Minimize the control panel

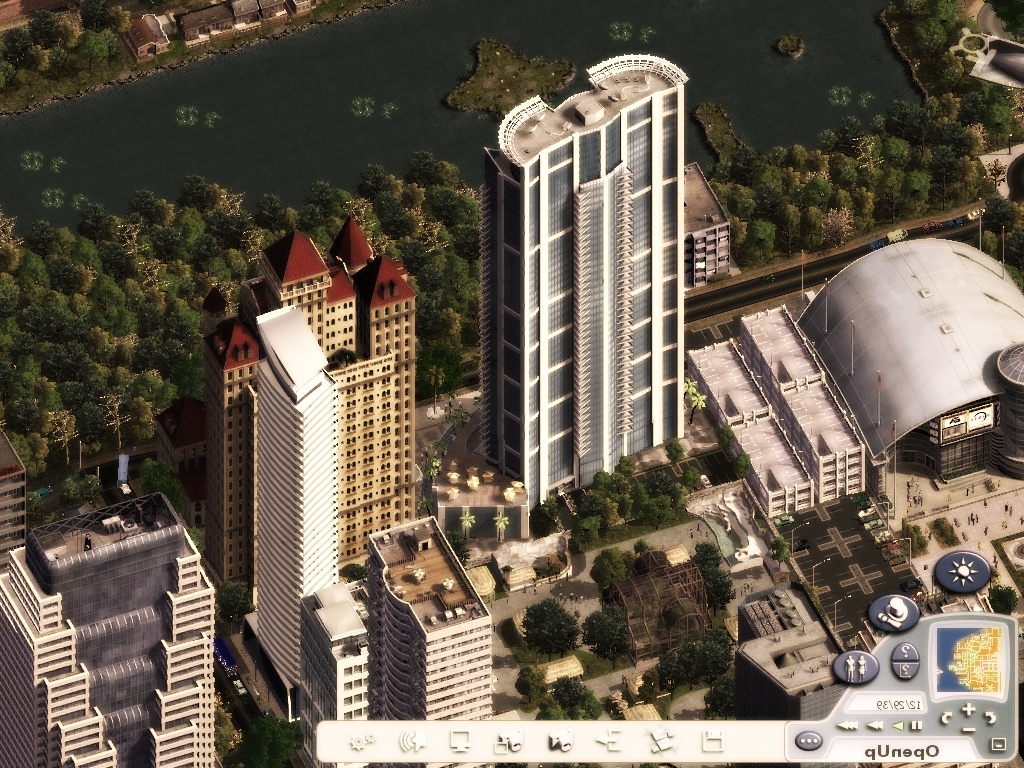997,743
